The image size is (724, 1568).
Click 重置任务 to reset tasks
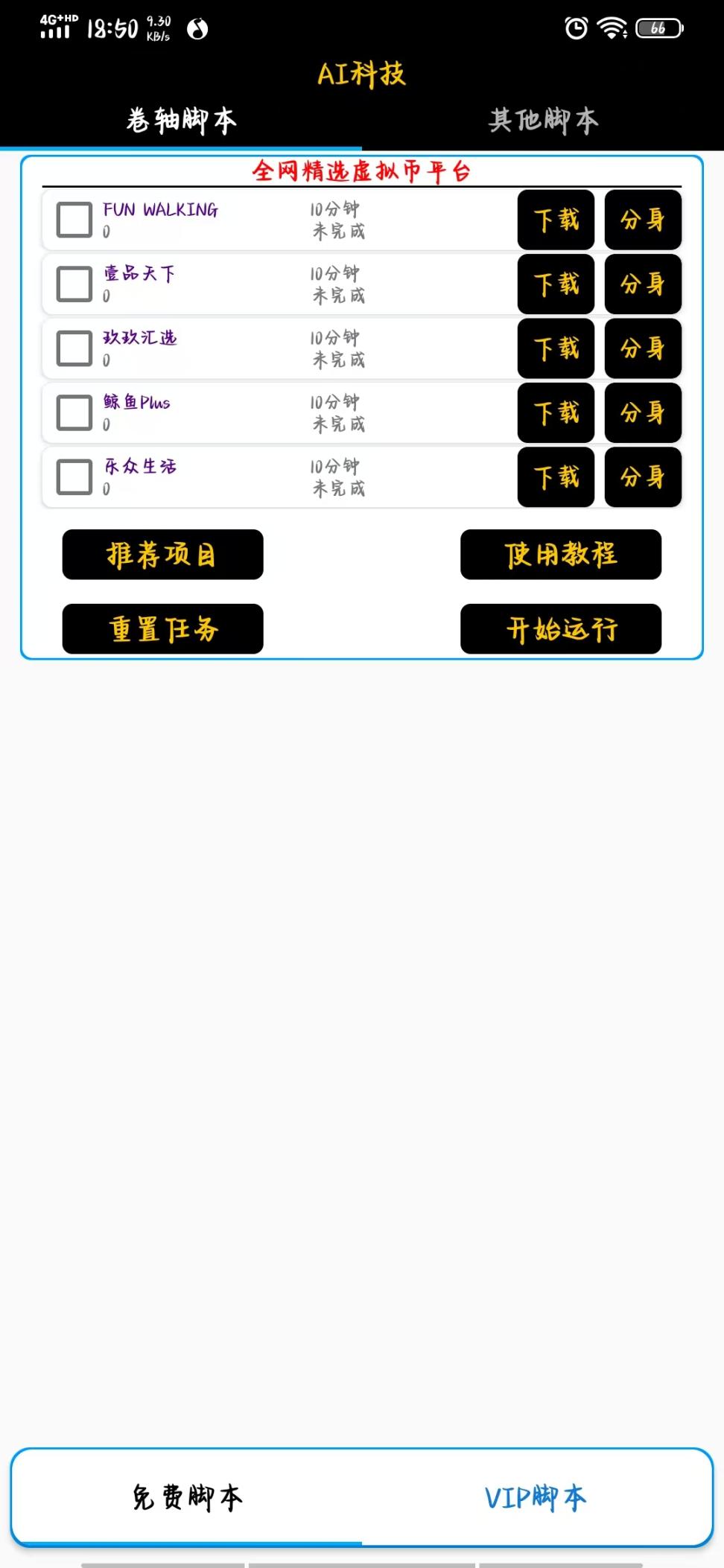click(162, 629)
